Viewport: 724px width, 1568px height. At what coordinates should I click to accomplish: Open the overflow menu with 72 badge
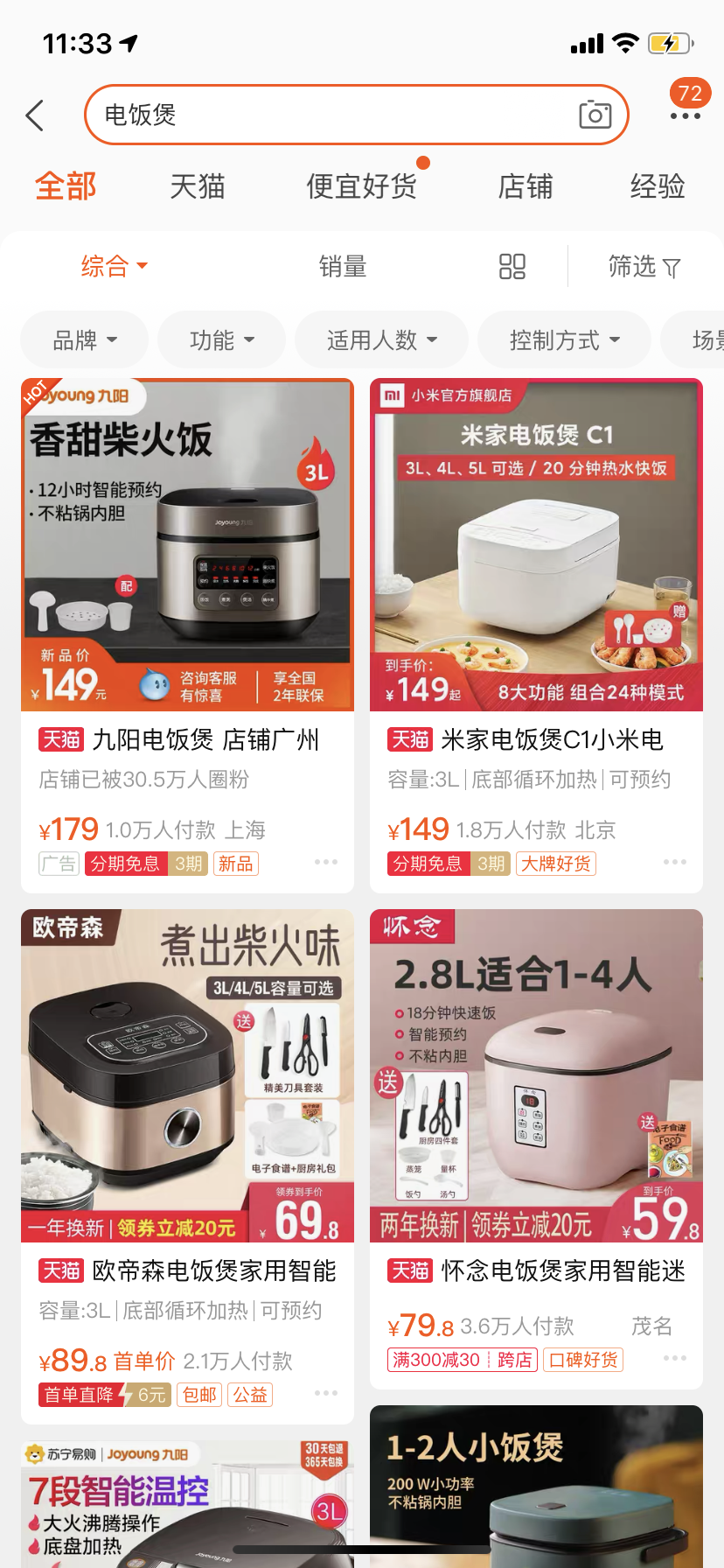(x=685, y=115)
